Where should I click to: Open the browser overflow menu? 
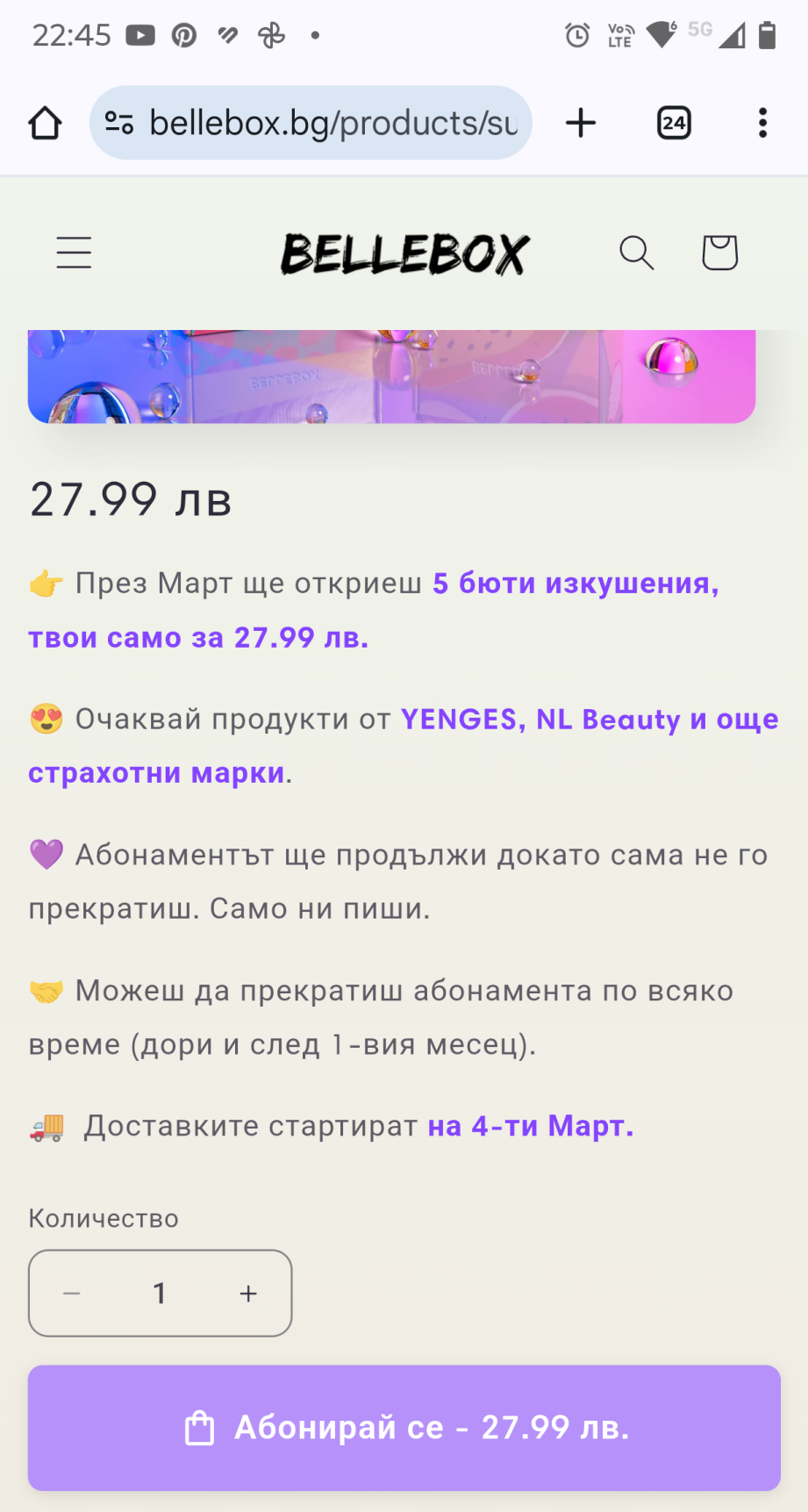pos(762,123)
